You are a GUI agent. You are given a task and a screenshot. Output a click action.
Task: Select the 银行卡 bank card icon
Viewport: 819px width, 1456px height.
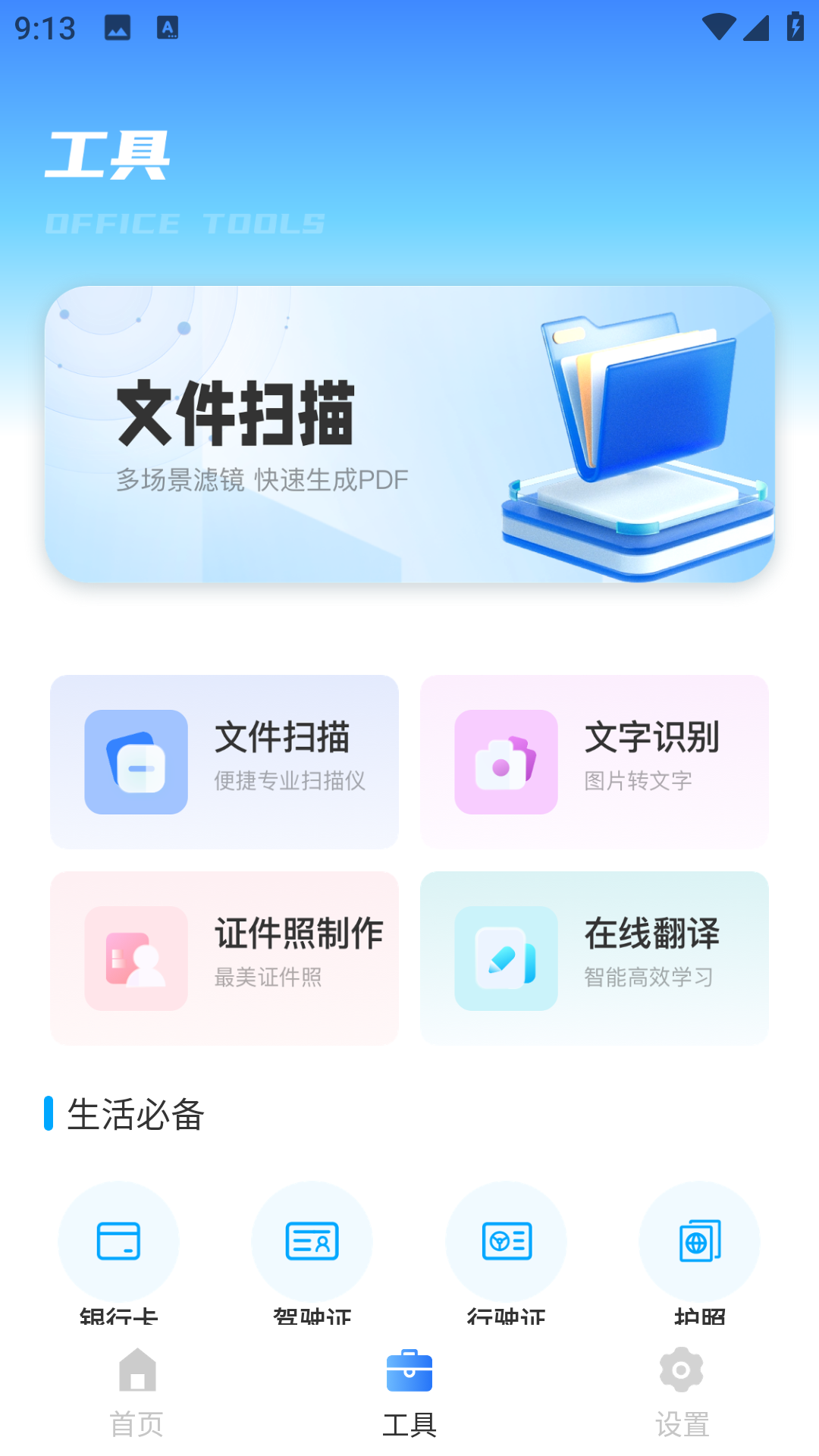118,1241
